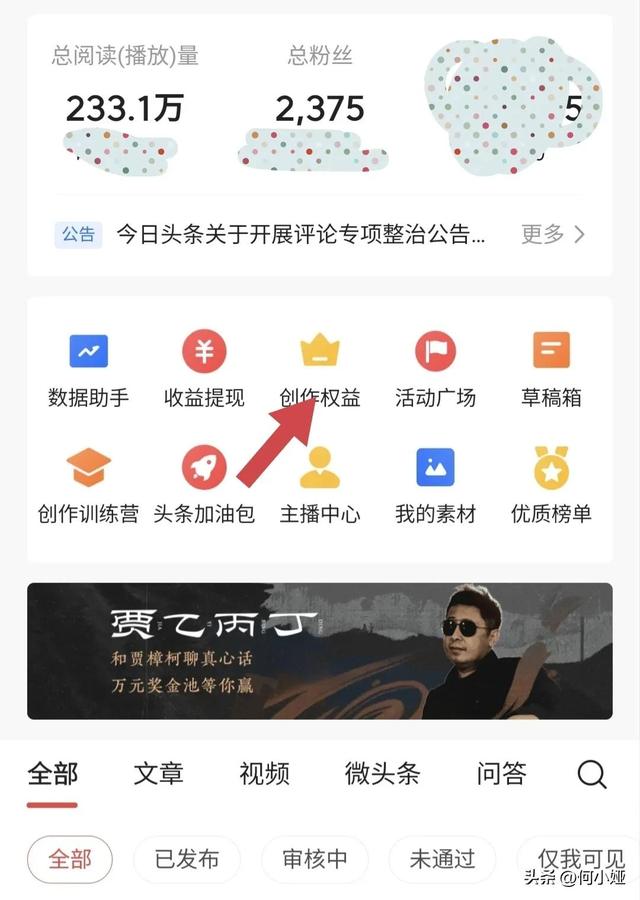This screenshot has height=900, width=640.
Task: Open 头条加油包 boost pack
Action: coord(204,484)
